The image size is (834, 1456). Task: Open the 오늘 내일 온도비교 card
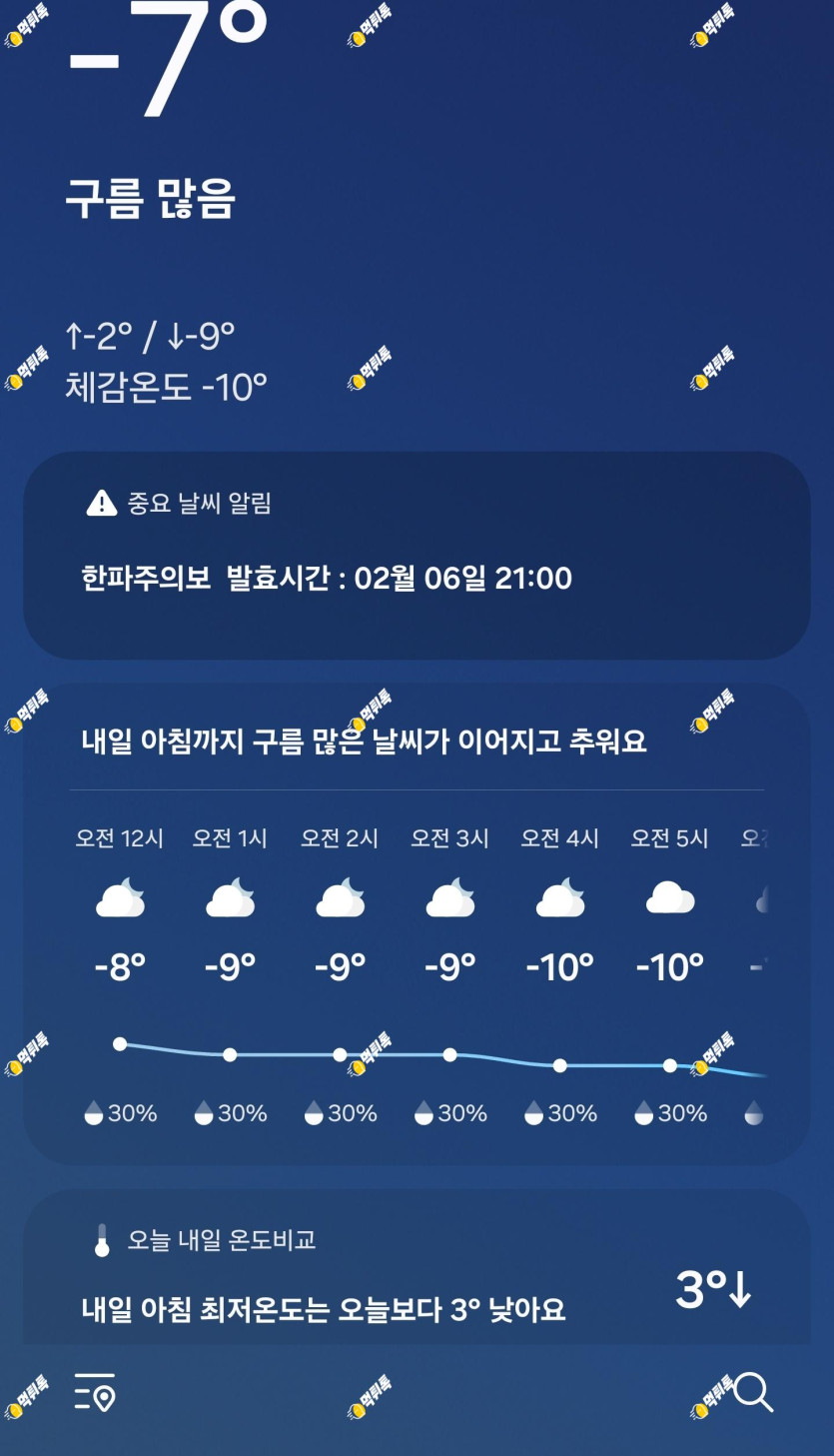[x=417, y=1267]
